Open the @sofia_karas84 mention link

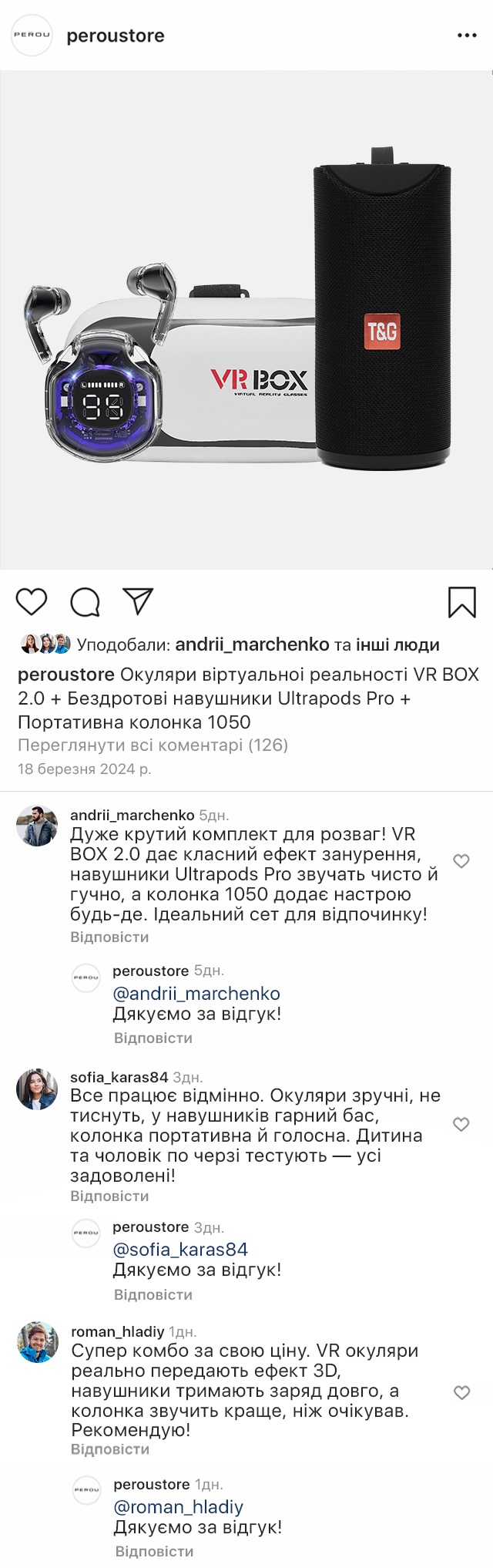(180, 1250)
